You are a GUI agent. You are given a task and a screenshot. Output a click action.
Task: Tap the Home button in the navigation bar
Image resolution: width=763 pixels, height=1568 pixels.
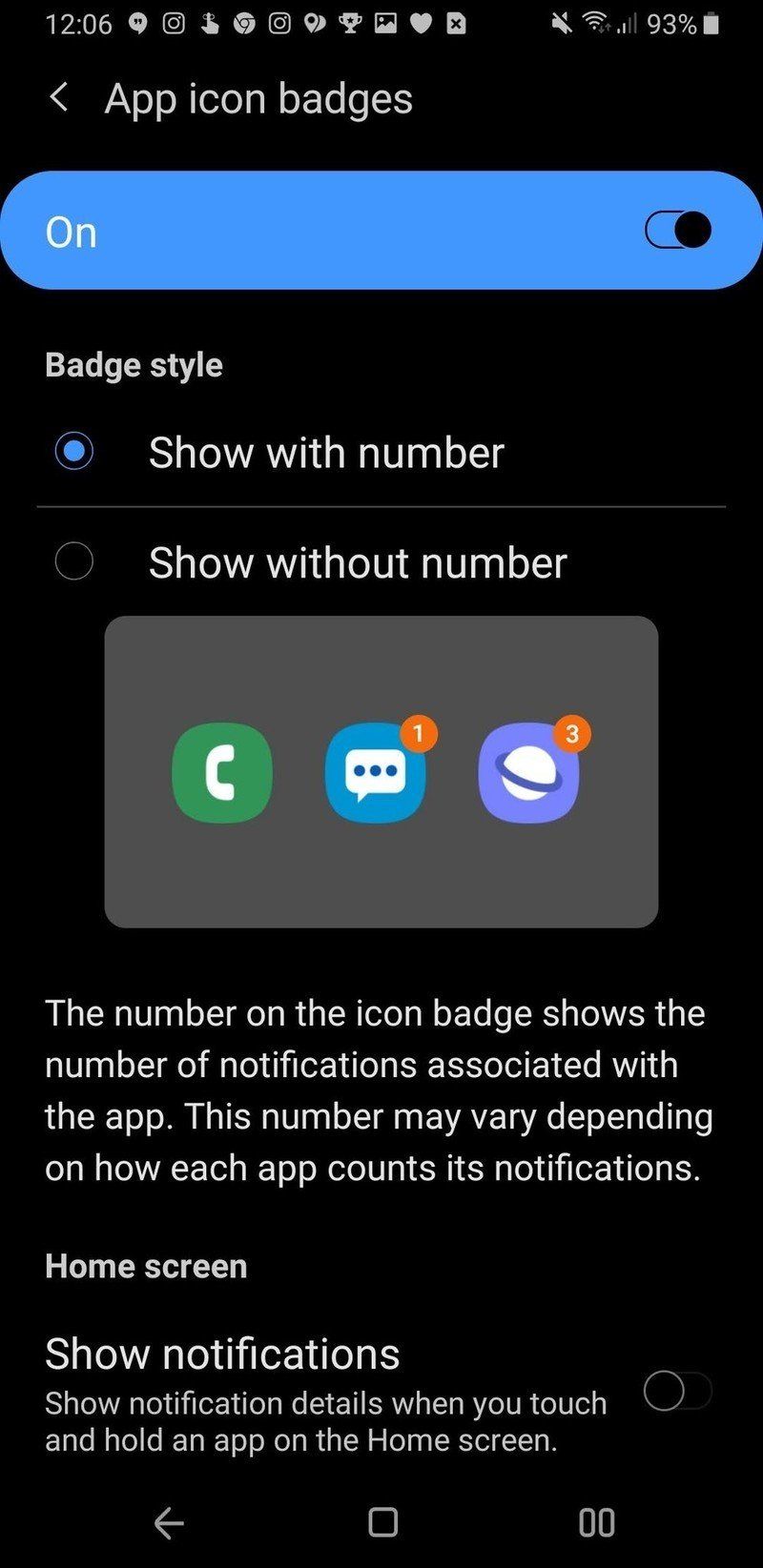click(x=381, y=1522)
